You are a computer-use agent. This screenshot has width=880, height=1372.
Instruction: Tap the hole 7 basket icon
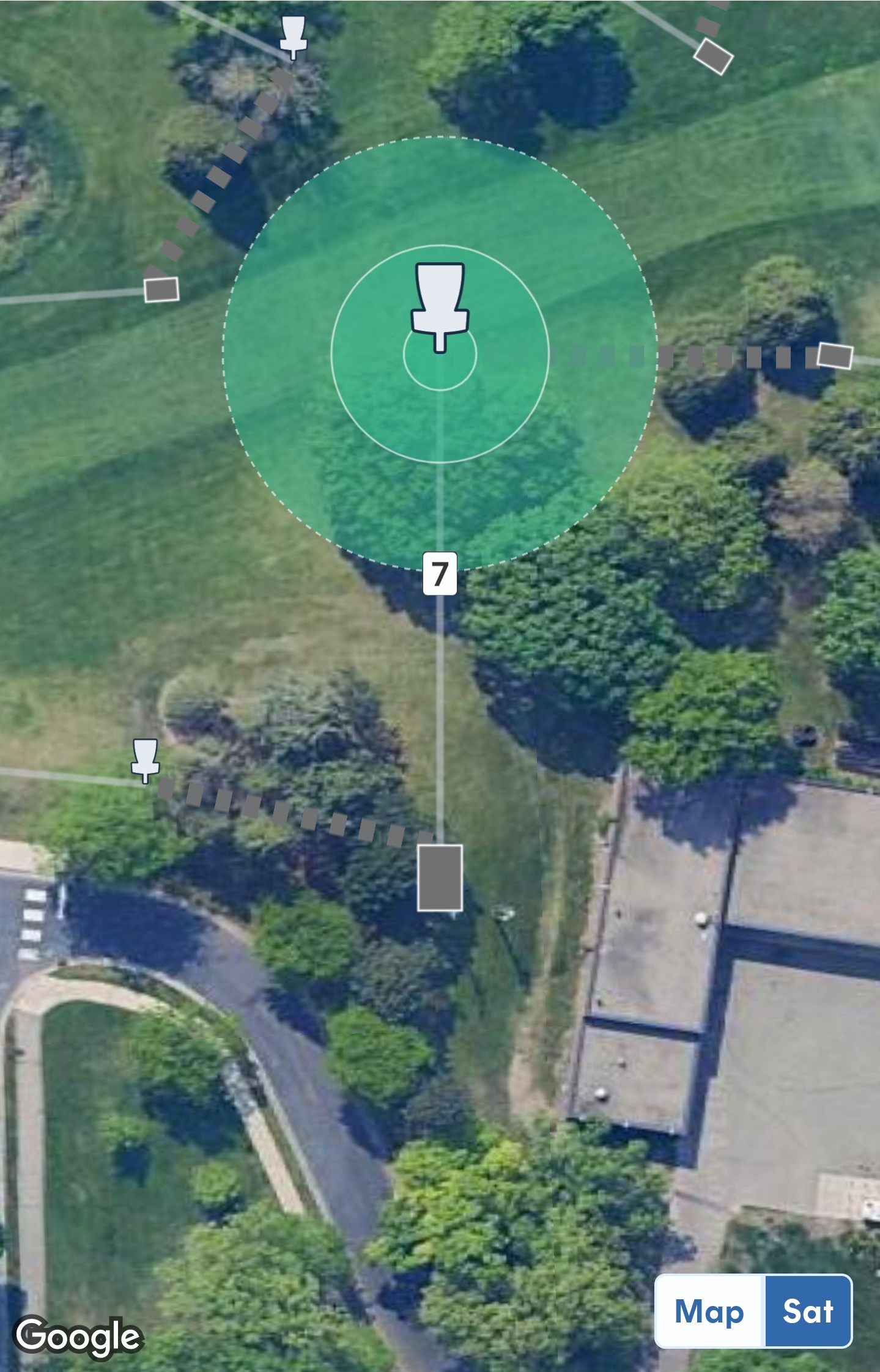click(x=440, y=306)
